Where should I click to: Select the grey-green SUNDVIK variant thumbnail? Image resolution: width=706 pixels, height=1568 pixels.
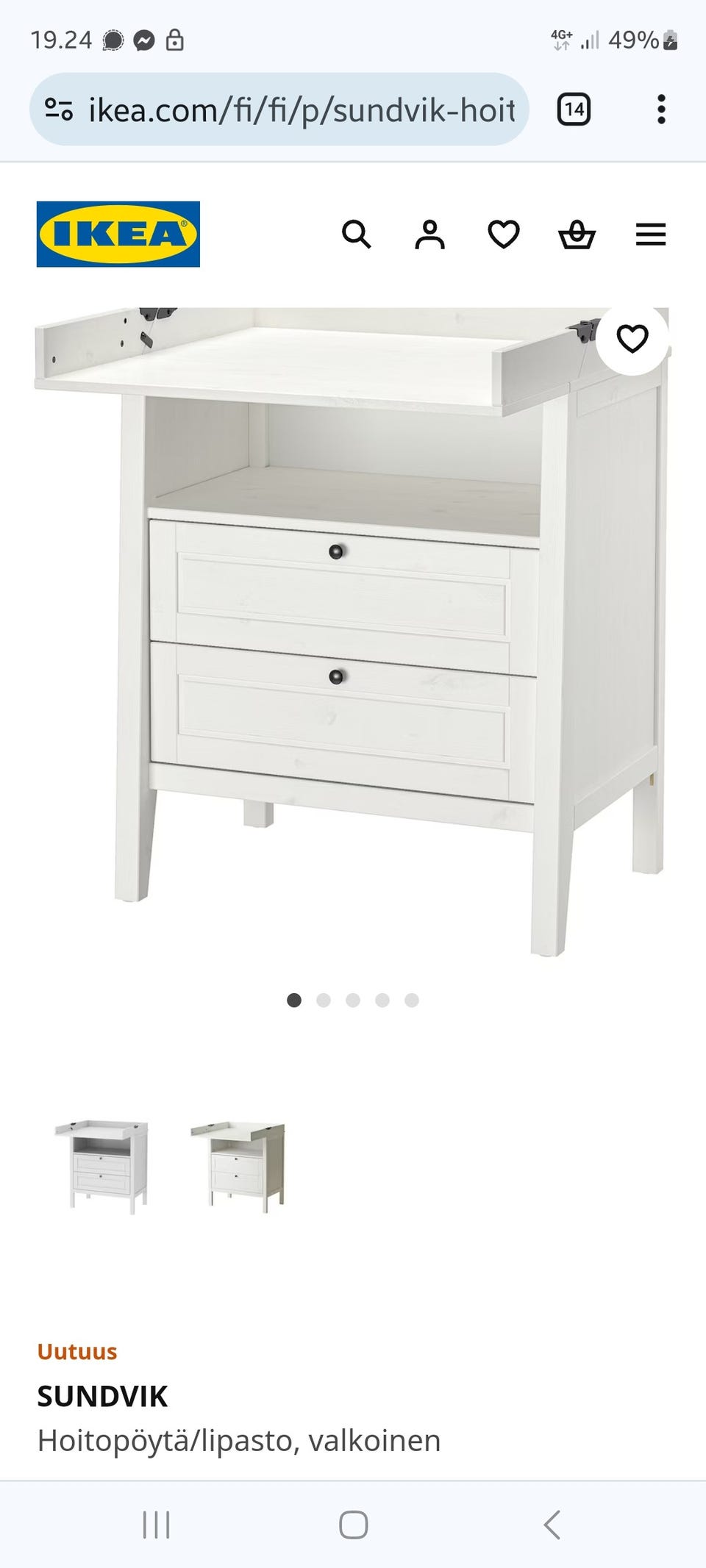[x=238, y=1165]
